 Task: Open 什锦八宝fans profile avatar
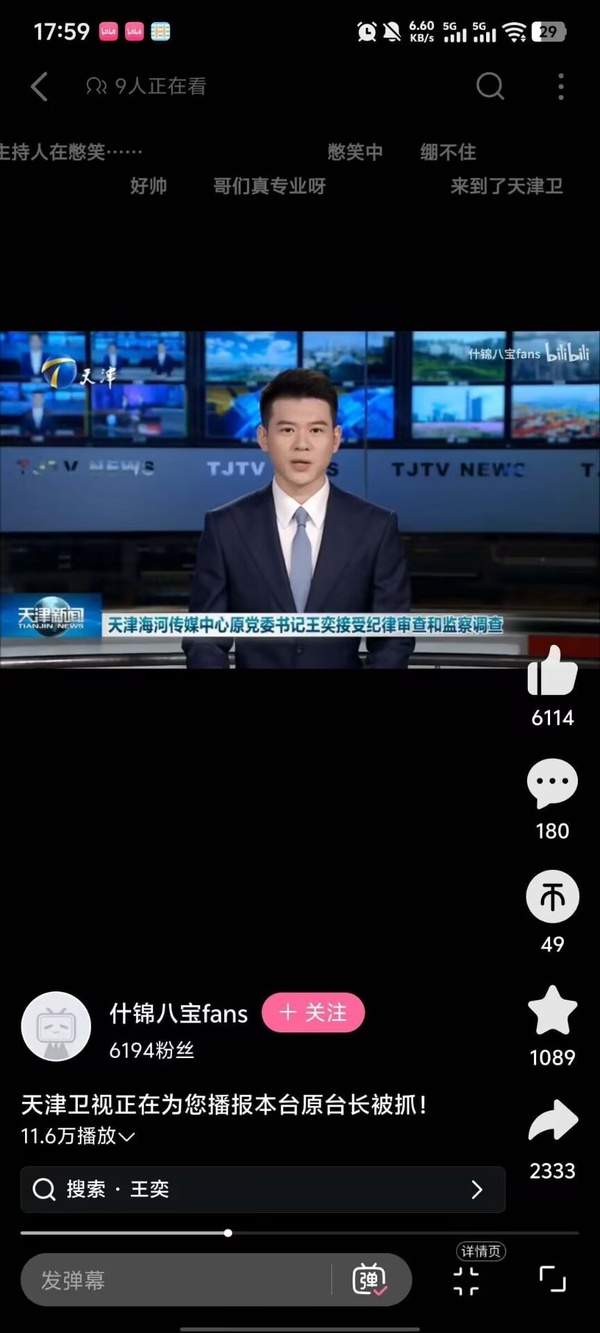click(56, 1026)
